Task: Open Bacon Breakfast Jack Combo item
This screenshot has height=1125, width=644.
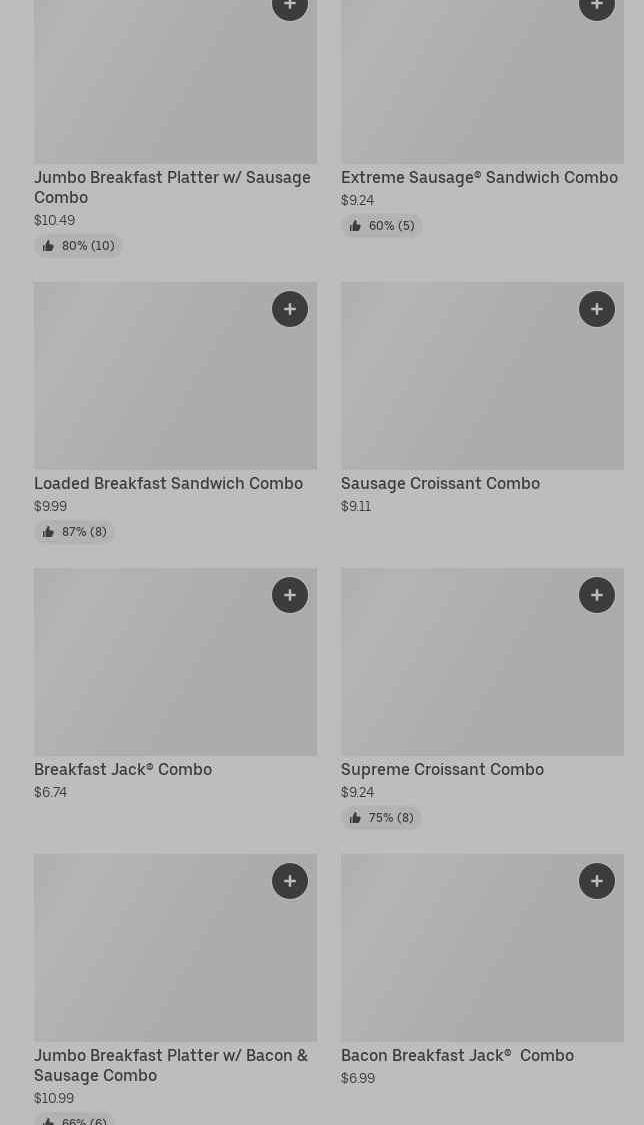Action: pos(457,1056)
